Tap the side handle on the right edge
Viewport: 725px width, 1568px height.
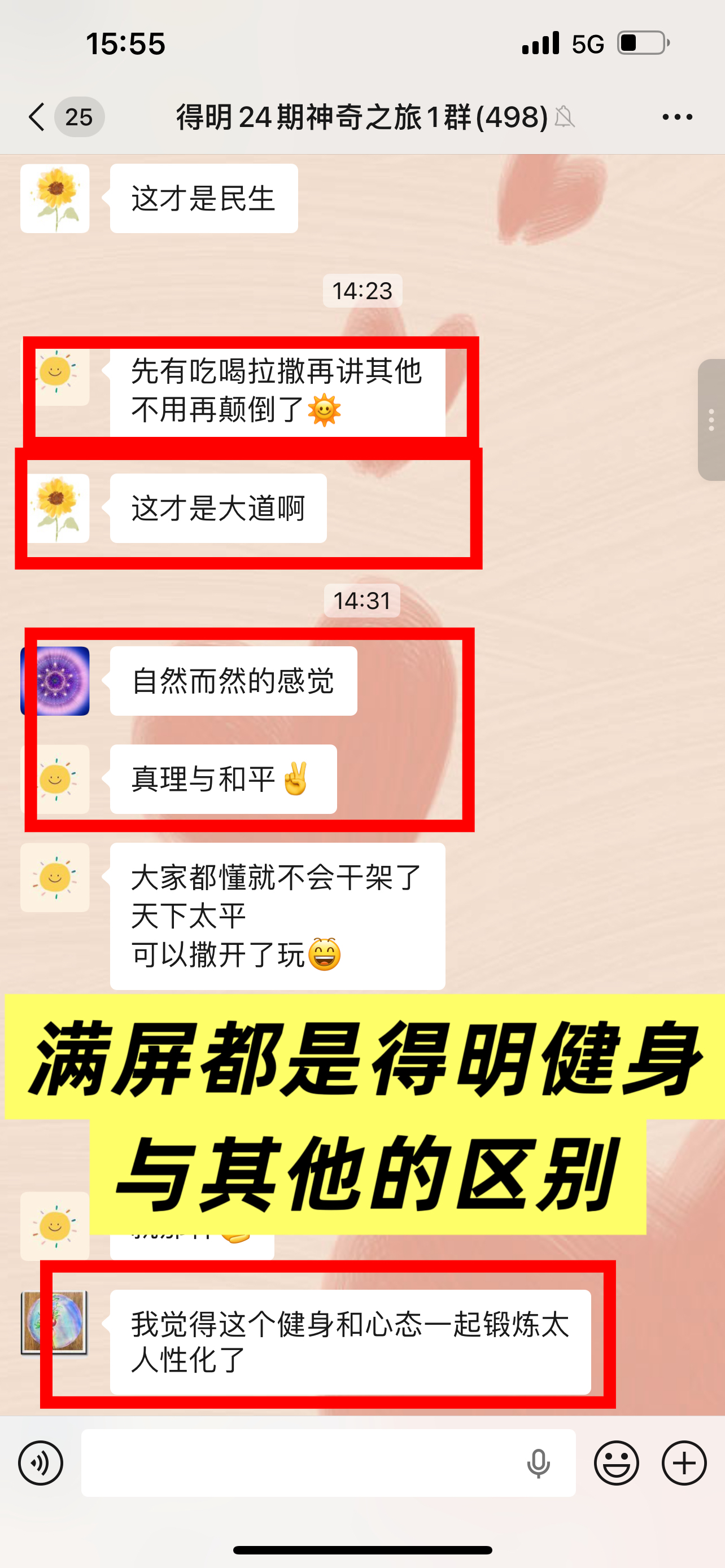point(711,420)
